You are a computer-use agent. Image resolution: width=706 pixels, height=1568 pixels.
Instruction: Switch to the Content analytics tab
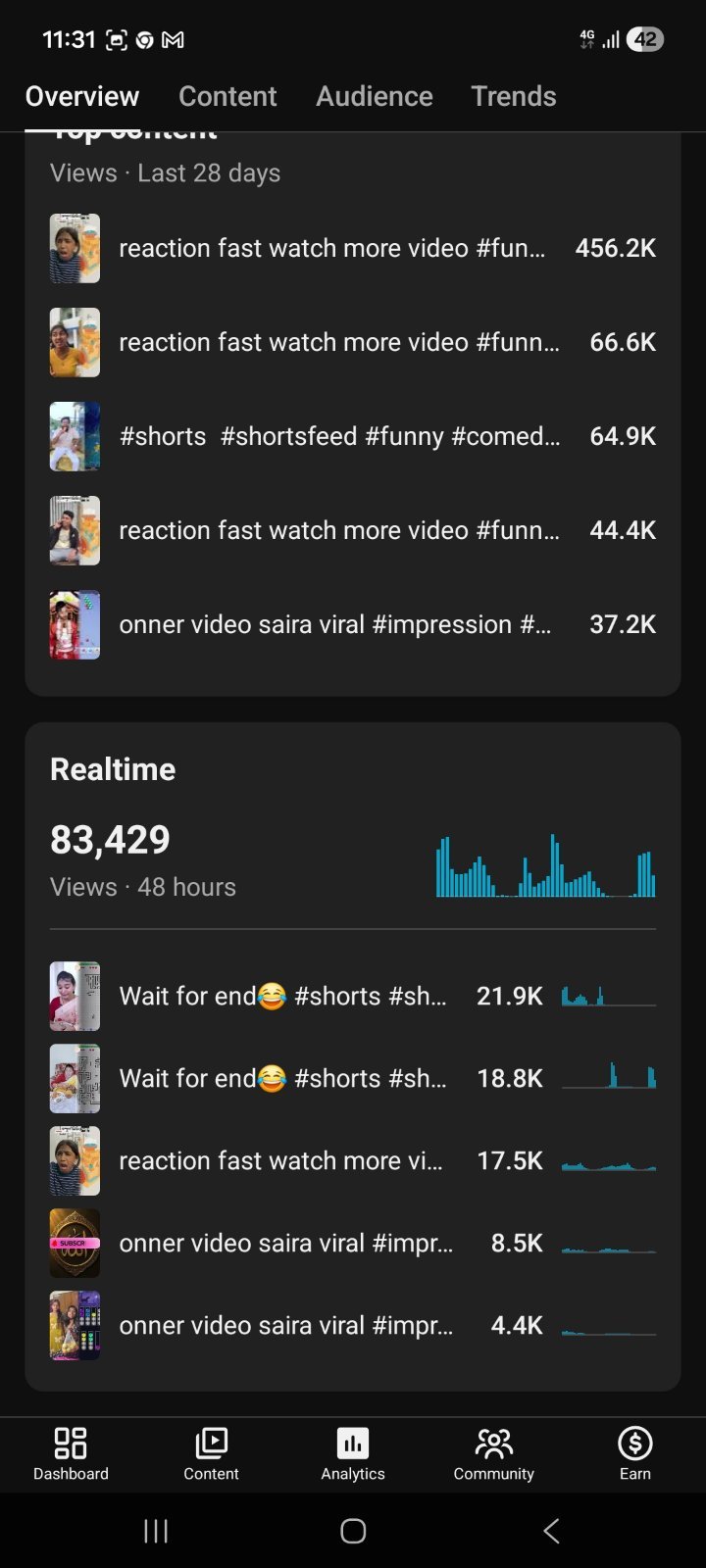click(227, 96)
